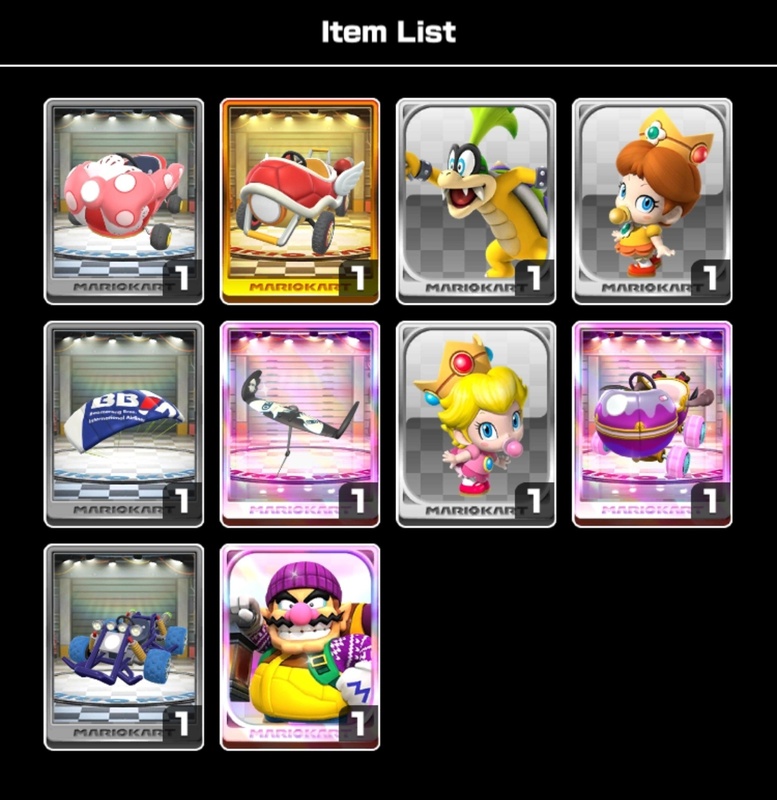View the Wario character card
The width and height of the screenshot is (777, 800).
click(x=300, y=646)
